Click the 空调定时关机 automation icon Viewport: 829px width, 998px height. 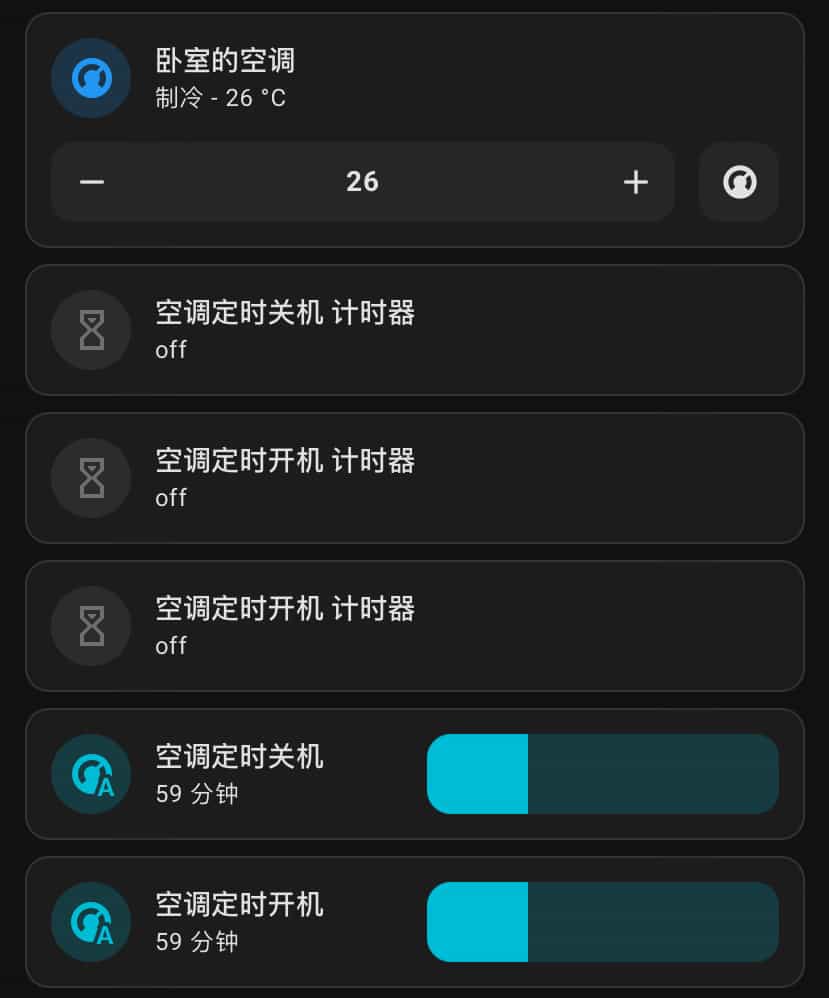91,774
